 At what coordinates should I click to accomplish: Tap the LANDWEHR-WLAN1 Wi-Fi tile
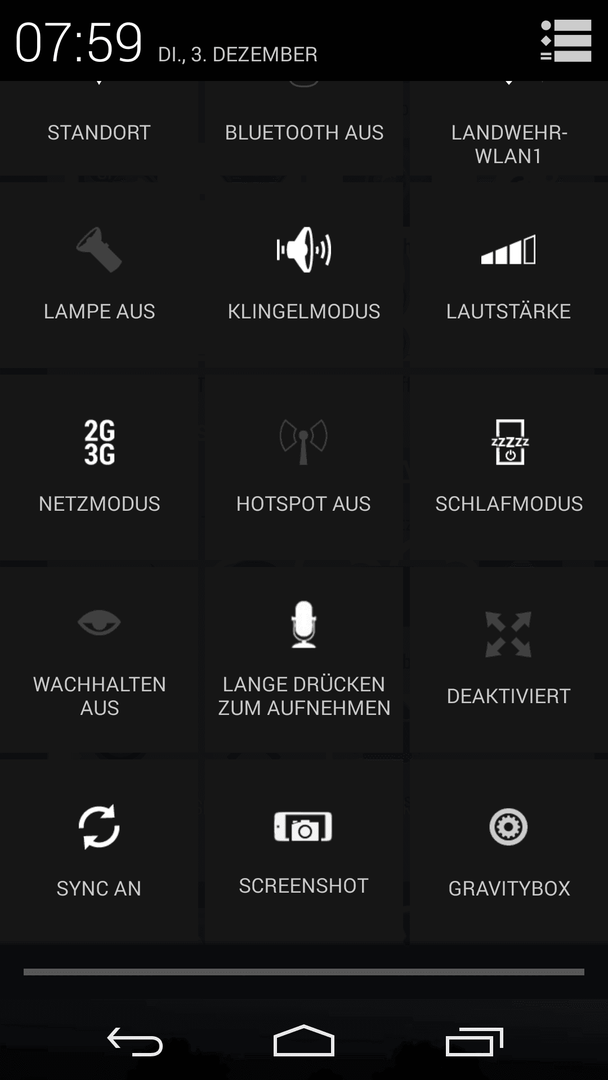coord(509,128)
